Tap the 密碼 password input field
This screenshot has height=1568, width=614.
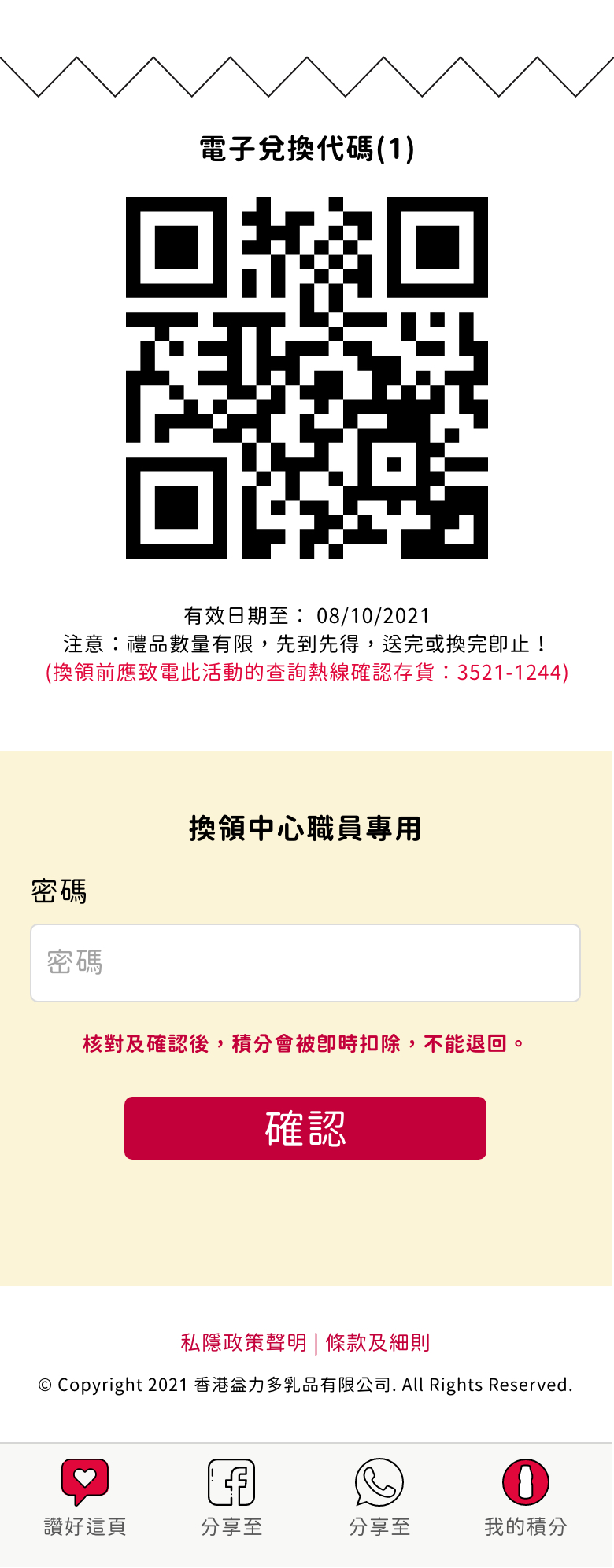(305, 962)
